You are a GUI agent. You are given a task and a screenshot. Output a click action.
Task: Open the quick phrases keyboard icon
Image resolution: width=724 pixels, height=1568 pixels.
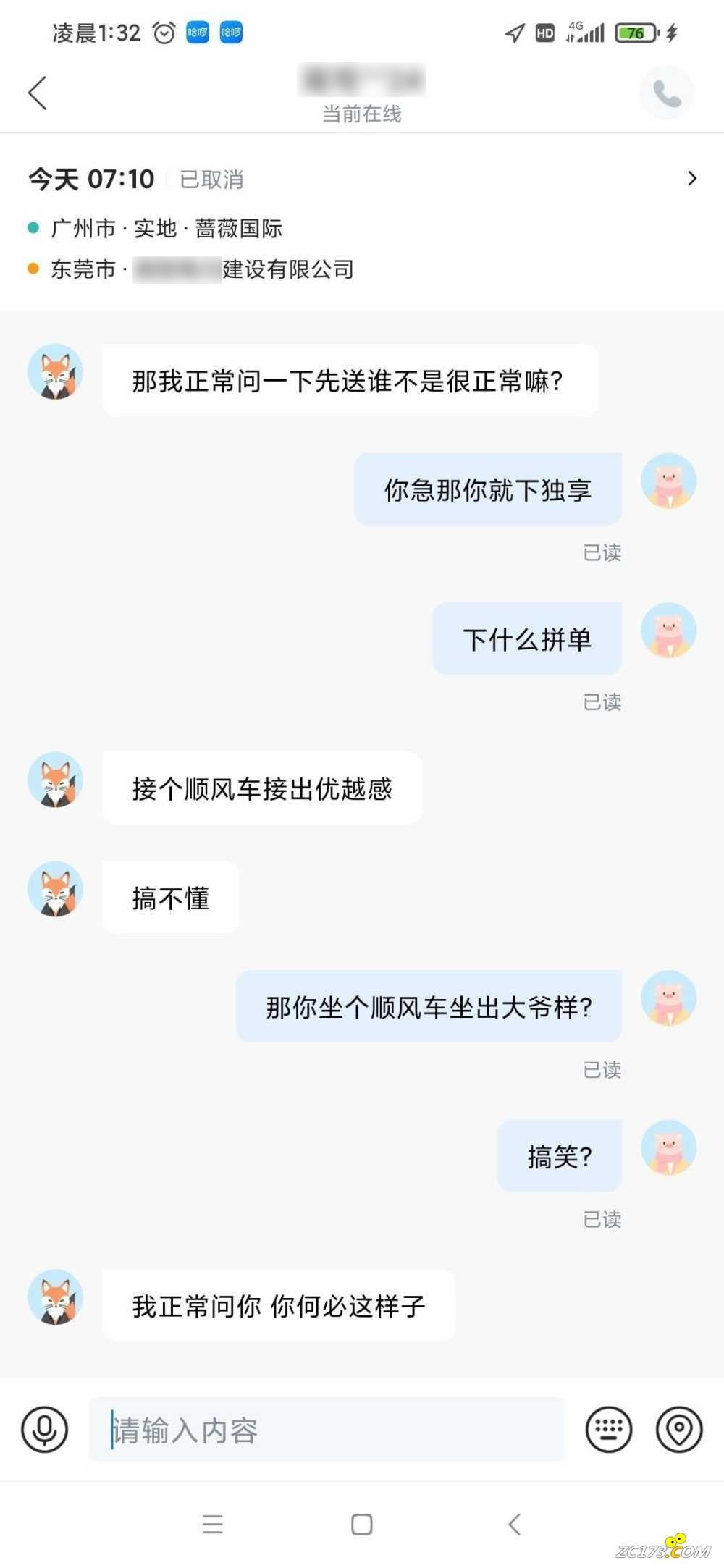(x=608, y=1429)
